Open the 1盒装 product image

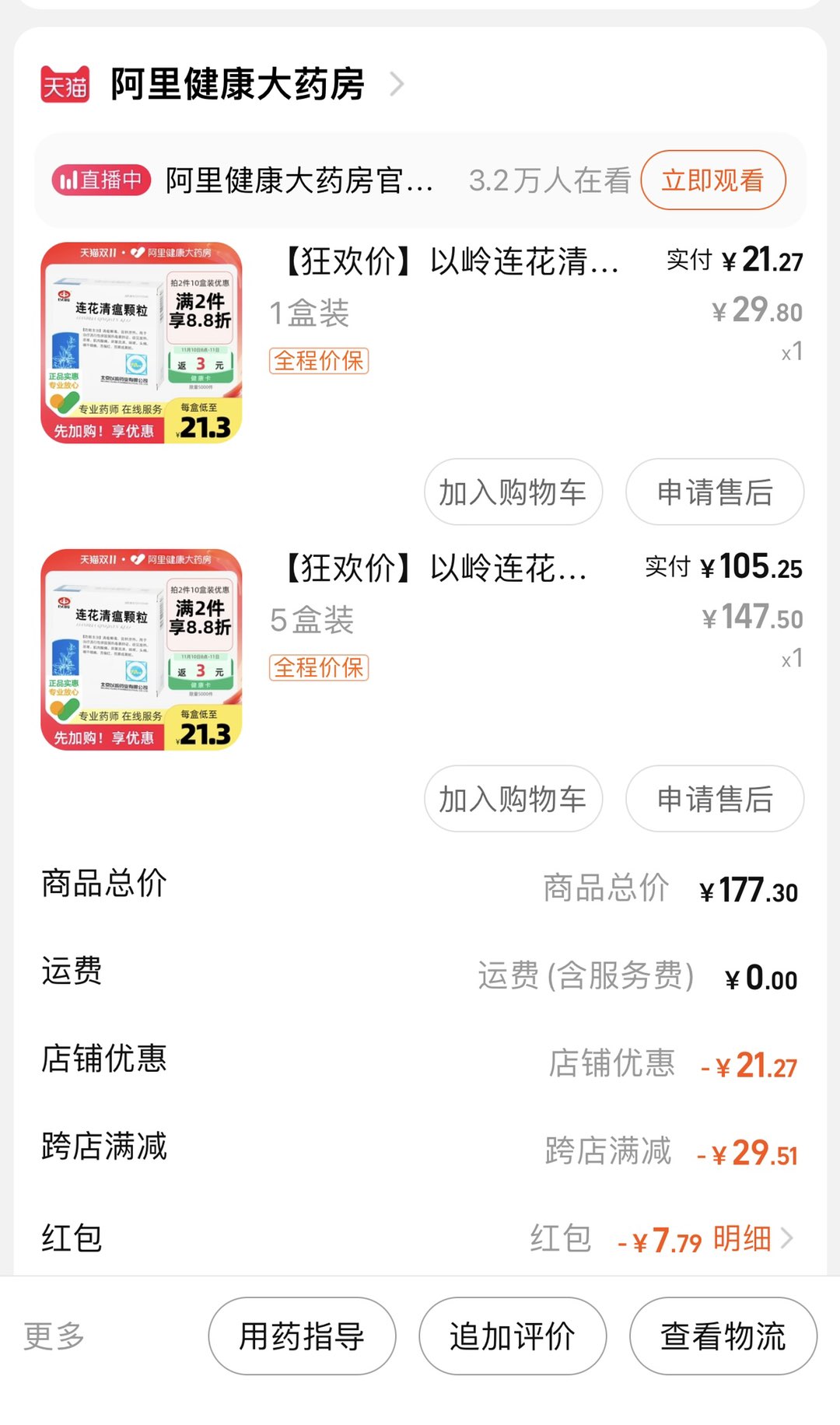click(x=142, y=343)
